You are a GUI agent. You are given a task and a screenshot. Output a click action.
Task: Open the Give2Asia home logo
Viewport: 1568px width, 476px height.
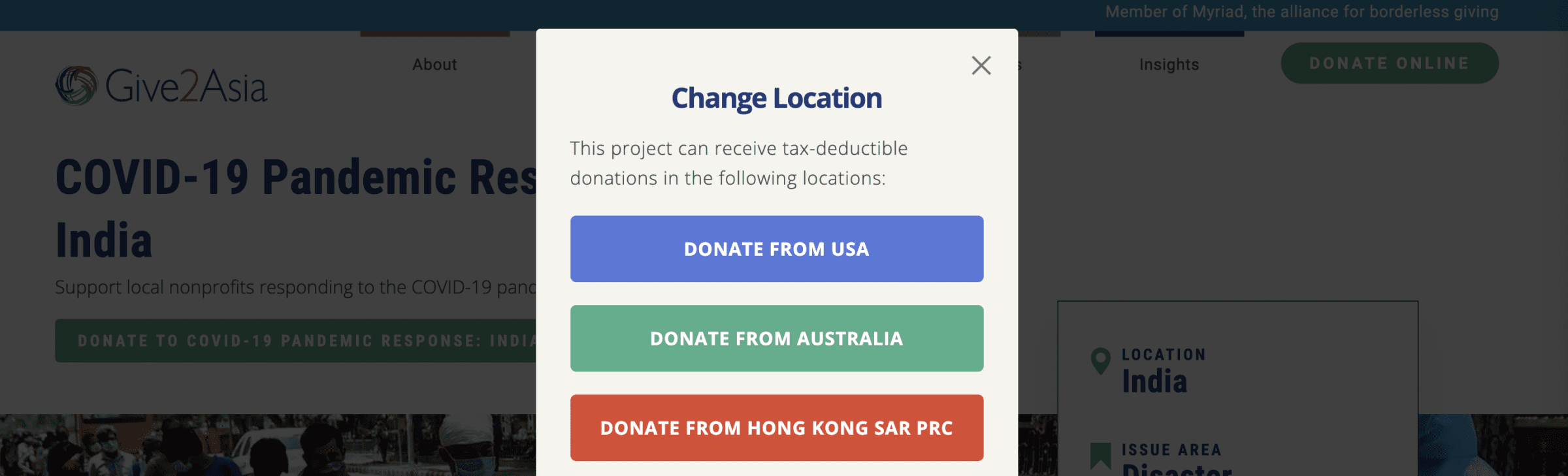[x=161, y=86]
